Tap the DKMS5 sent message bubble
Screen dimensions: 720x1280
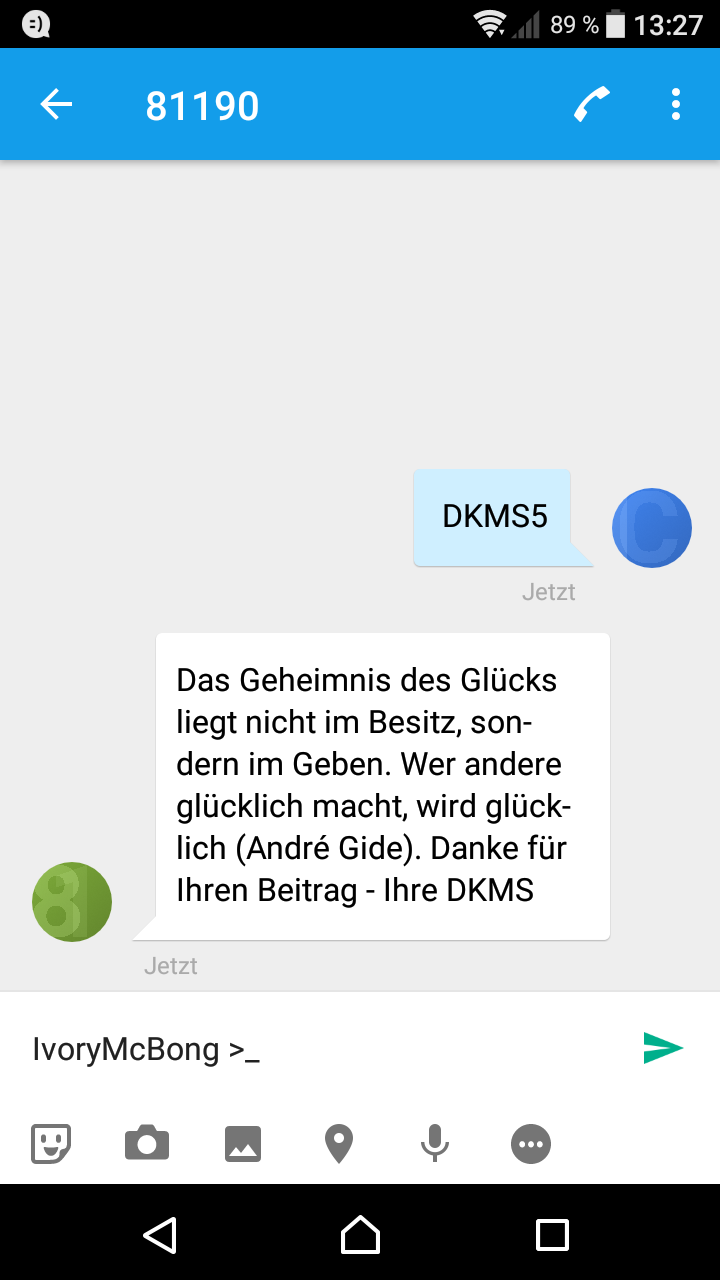click(495, 518)
